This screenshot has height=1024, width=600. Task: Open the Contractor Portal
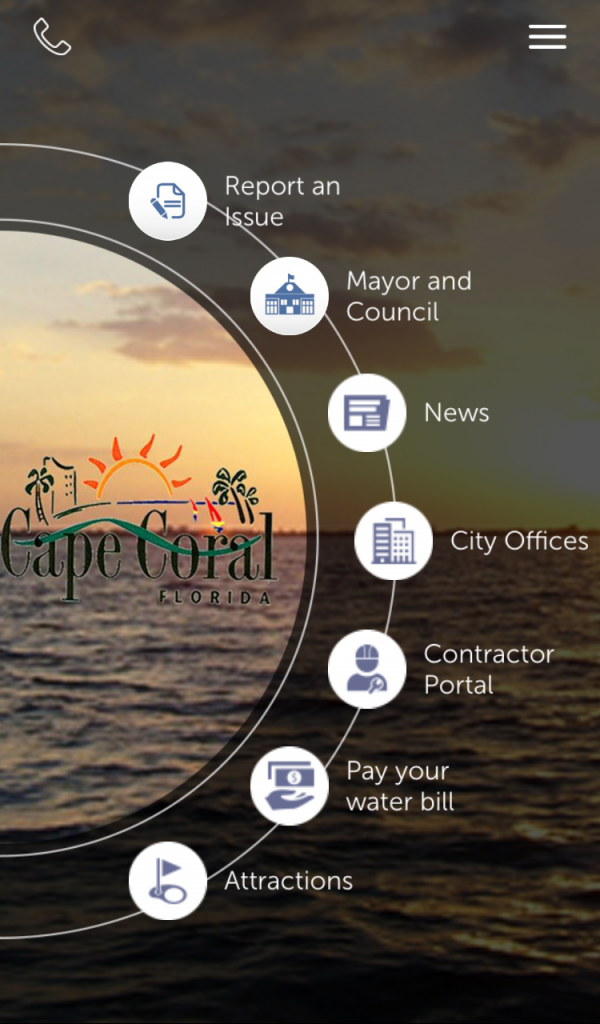(x=367, y=669)
